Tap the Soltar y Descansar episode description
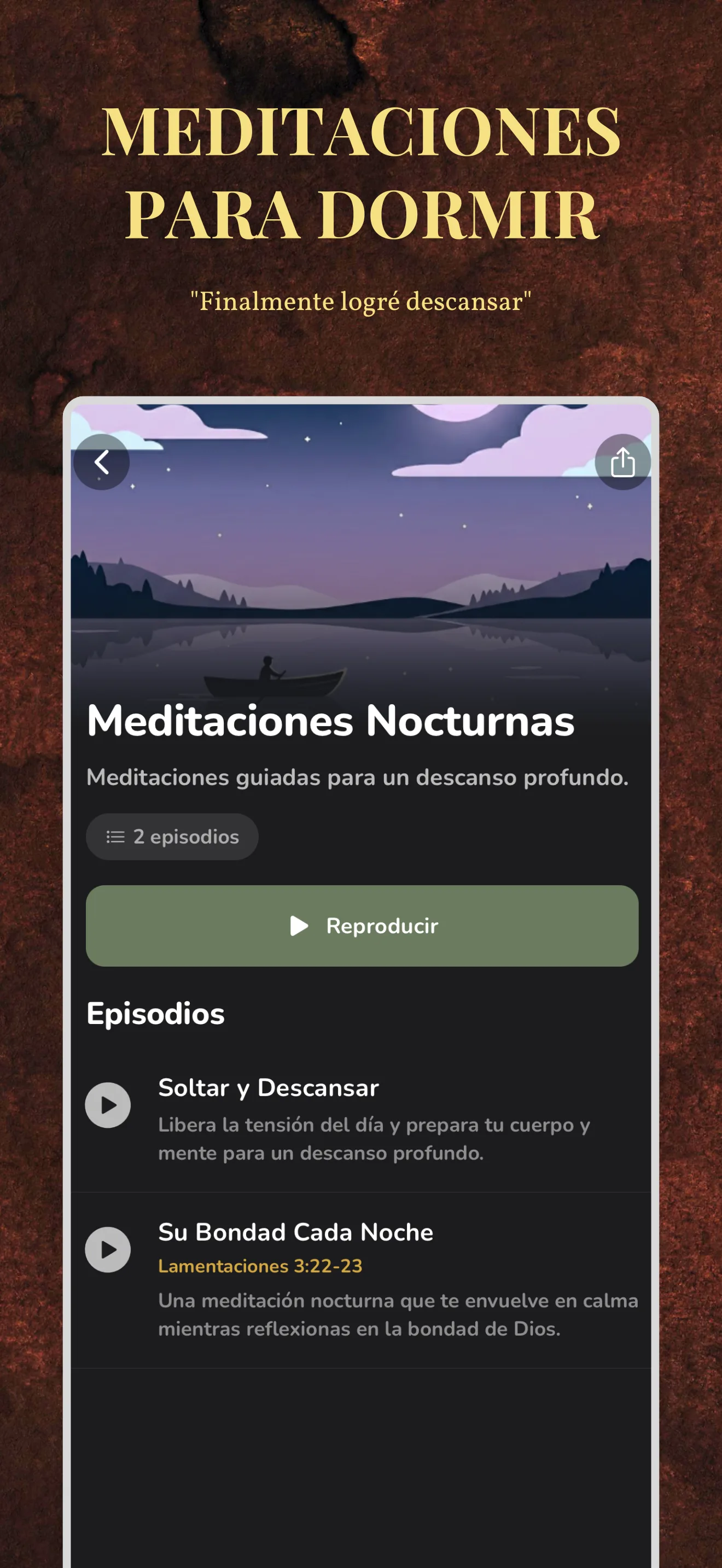 click(374, 1138)
